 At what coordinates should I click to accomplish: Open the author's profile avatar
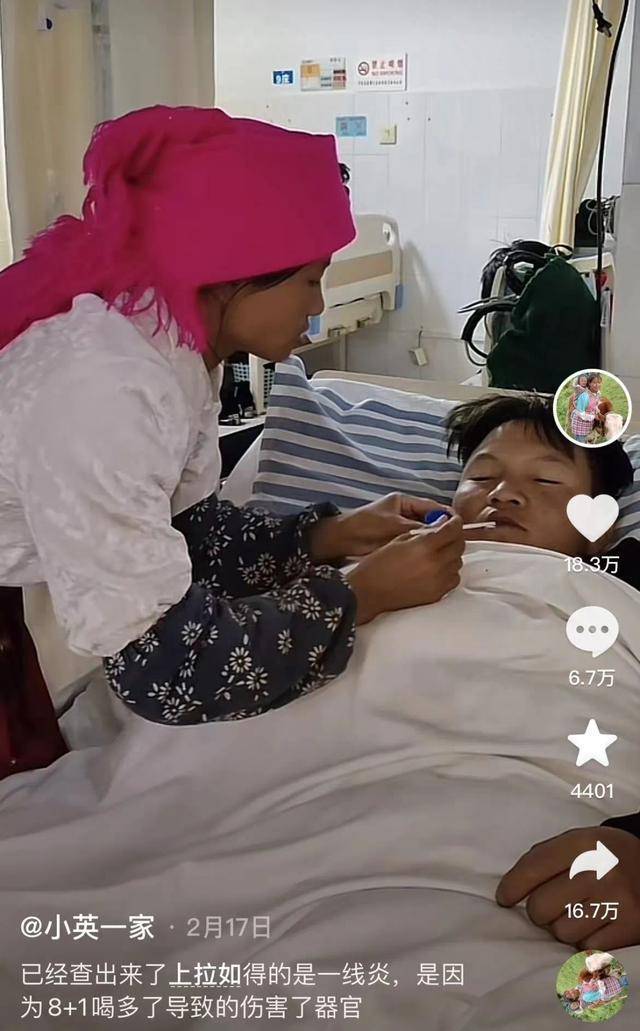click(592, 408)
